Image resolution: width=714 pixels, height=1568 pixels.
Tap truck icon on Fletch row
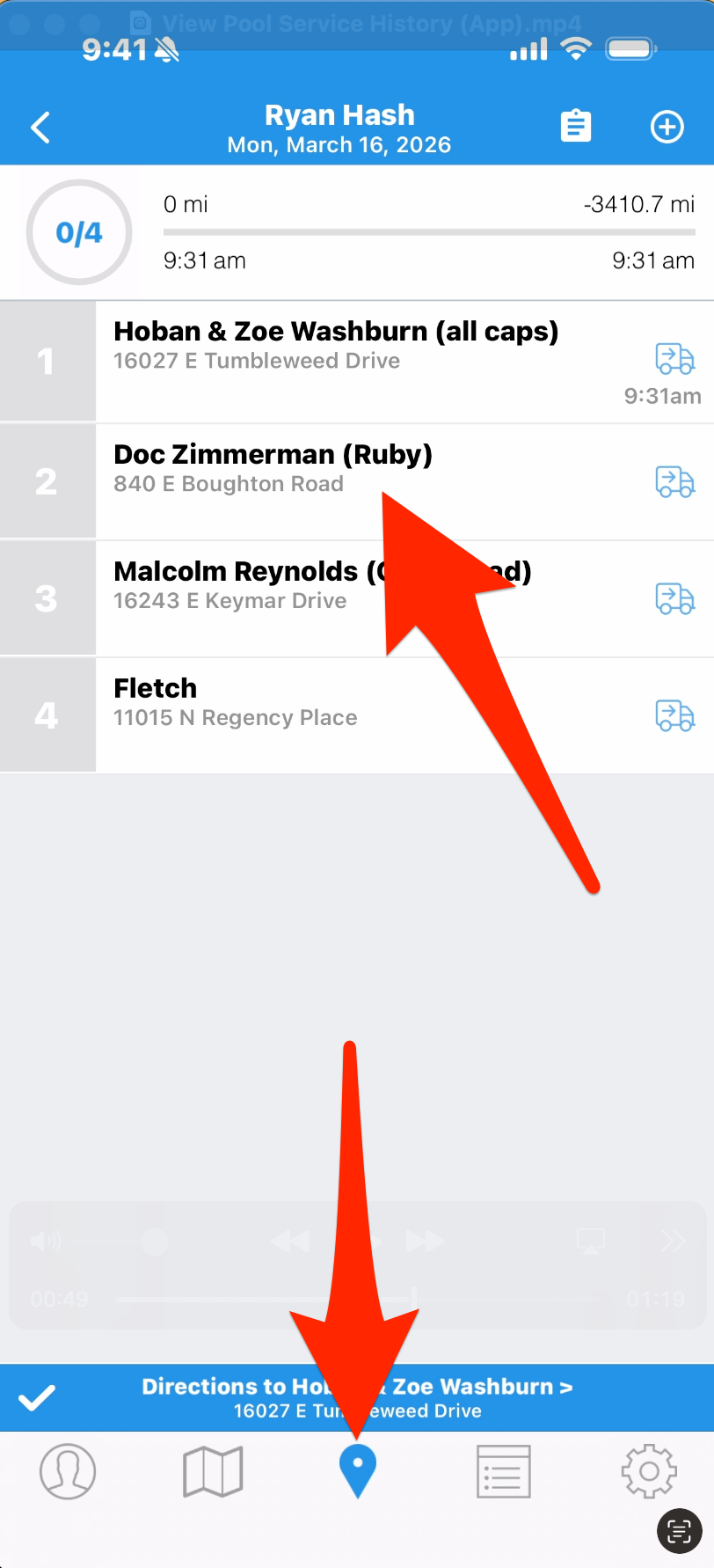pyautogui.click(x=674, y=716)
